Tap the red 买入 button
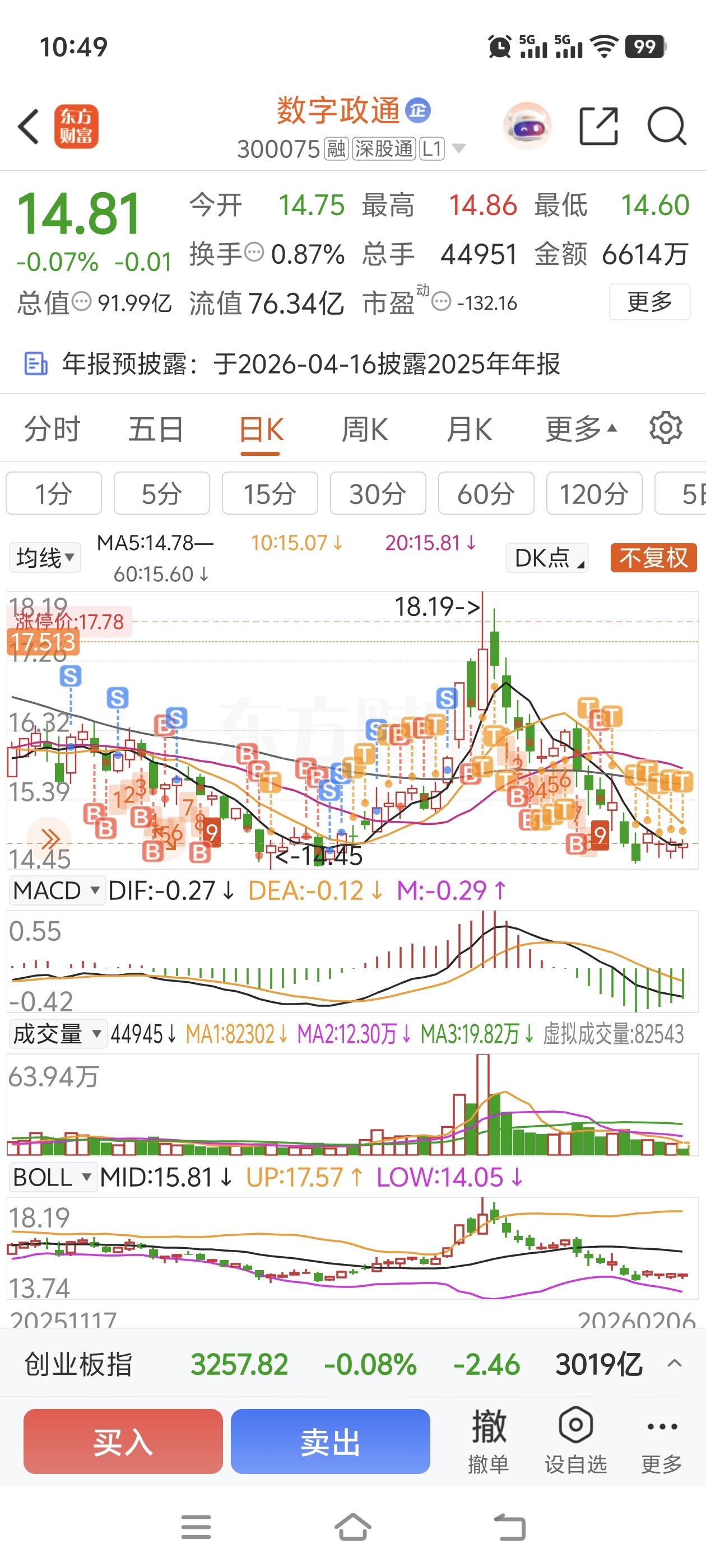This screenshot has width=706, height=1568. pos(123,1441)
